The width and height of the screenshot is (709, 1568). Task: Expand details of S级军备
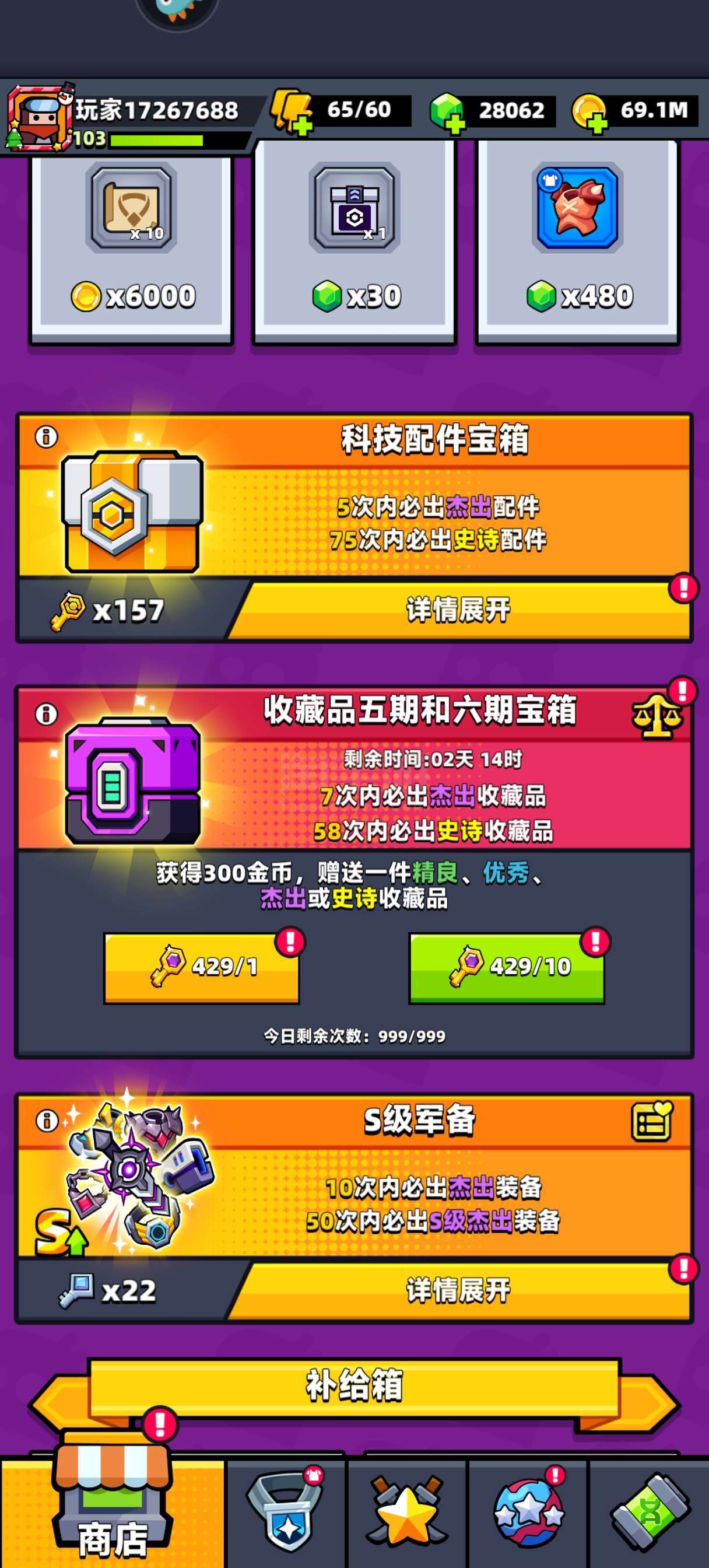[458, 1290]
